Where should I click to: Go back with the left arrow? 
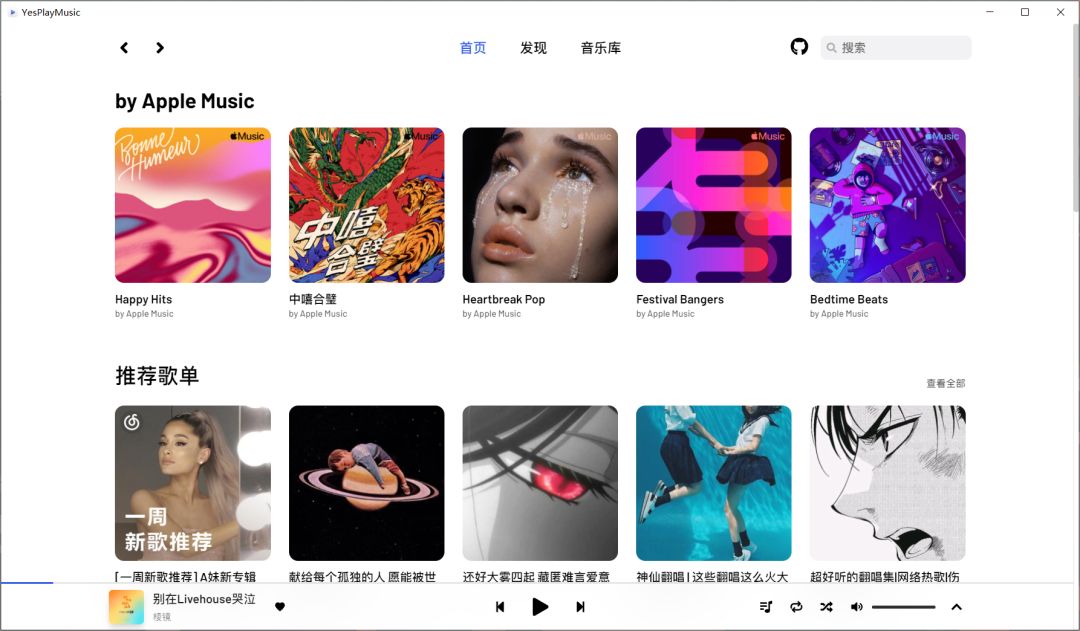coord(124,48)
